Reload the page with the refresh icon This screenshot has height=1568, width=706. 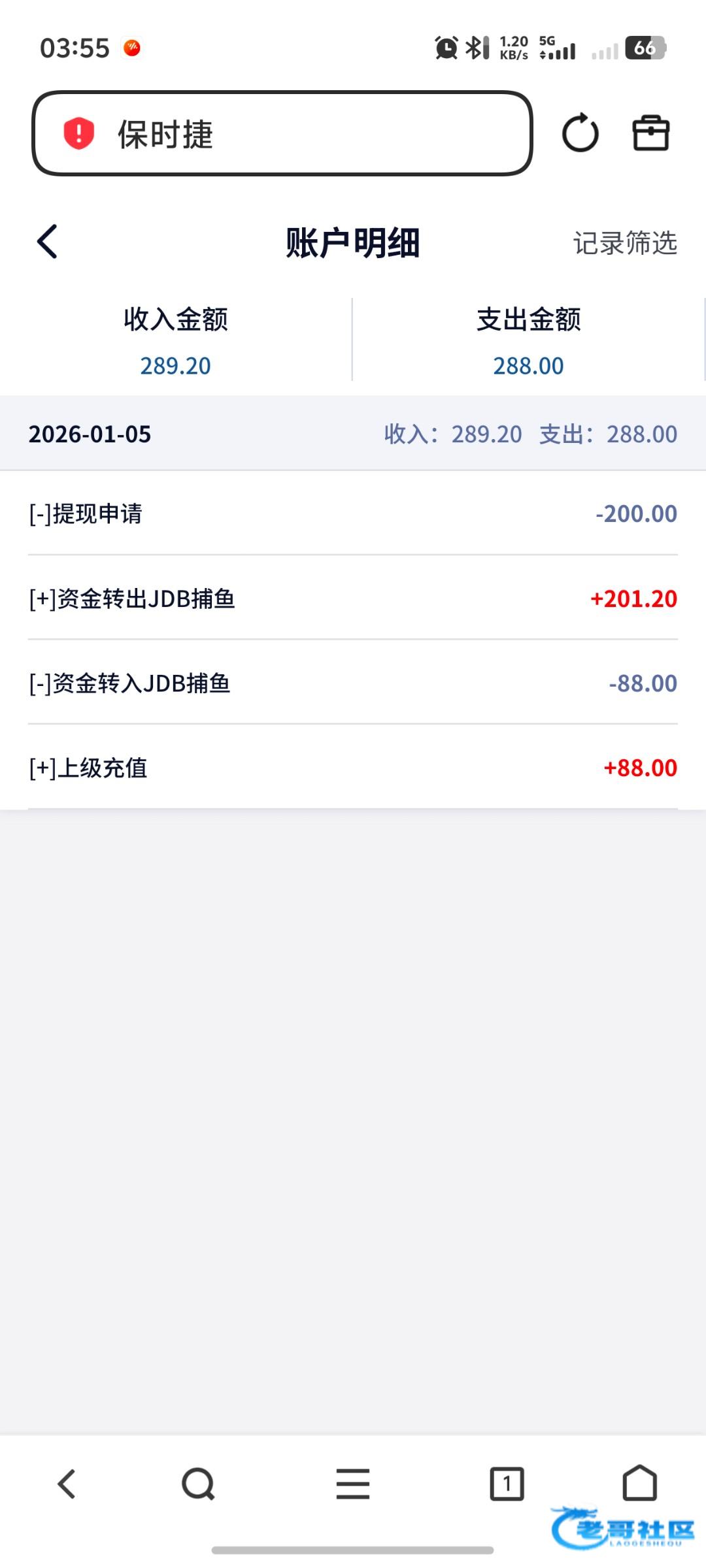(x=580, y=133)
